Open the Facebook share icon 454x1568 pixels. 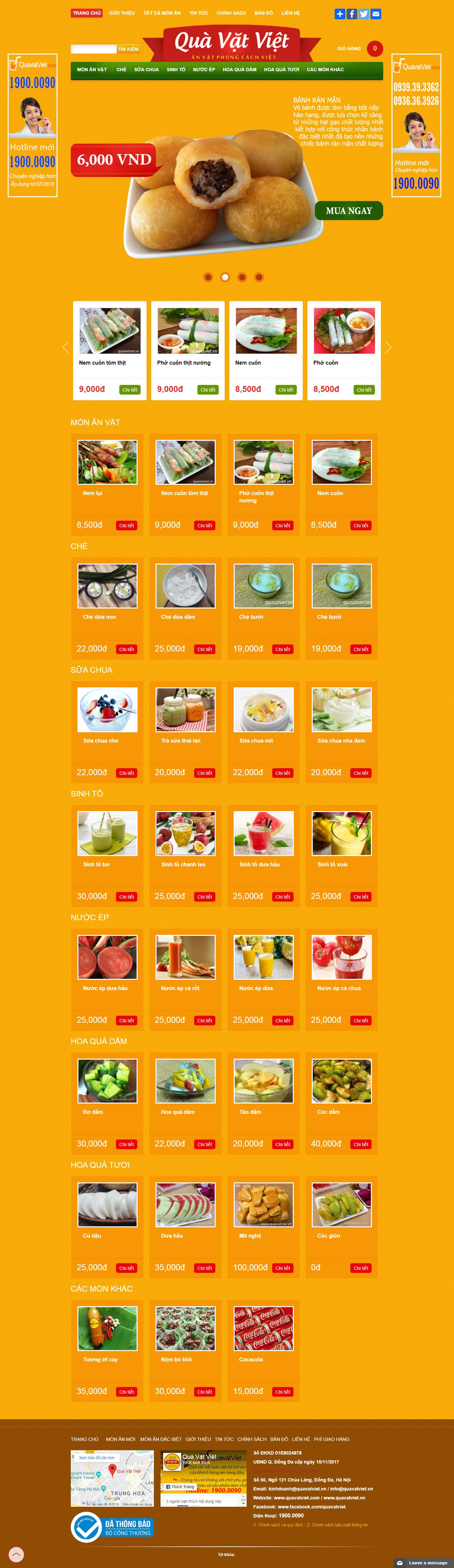(x=352, y=14)
